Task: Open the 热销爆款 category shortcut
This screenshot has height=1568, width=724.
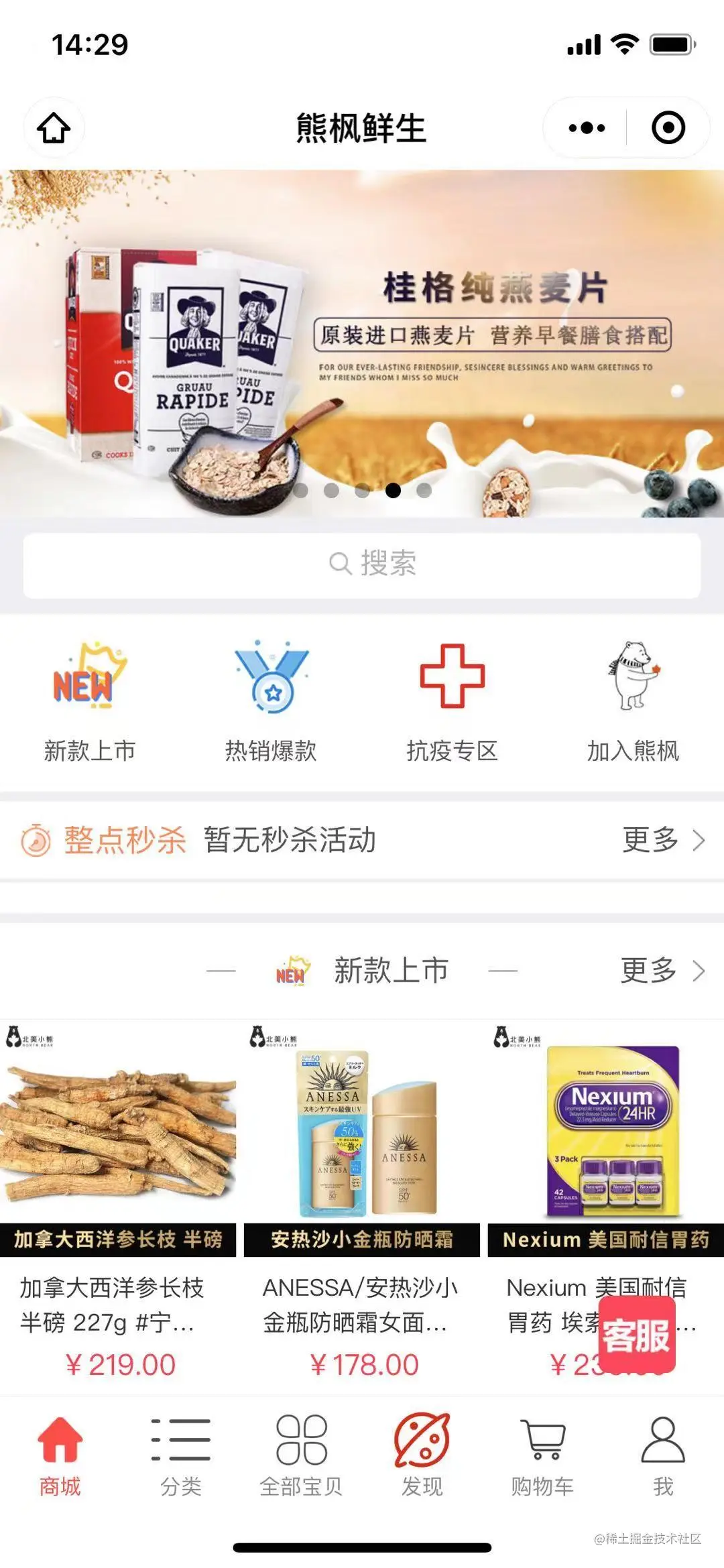Action: click(x=271, y=701)
